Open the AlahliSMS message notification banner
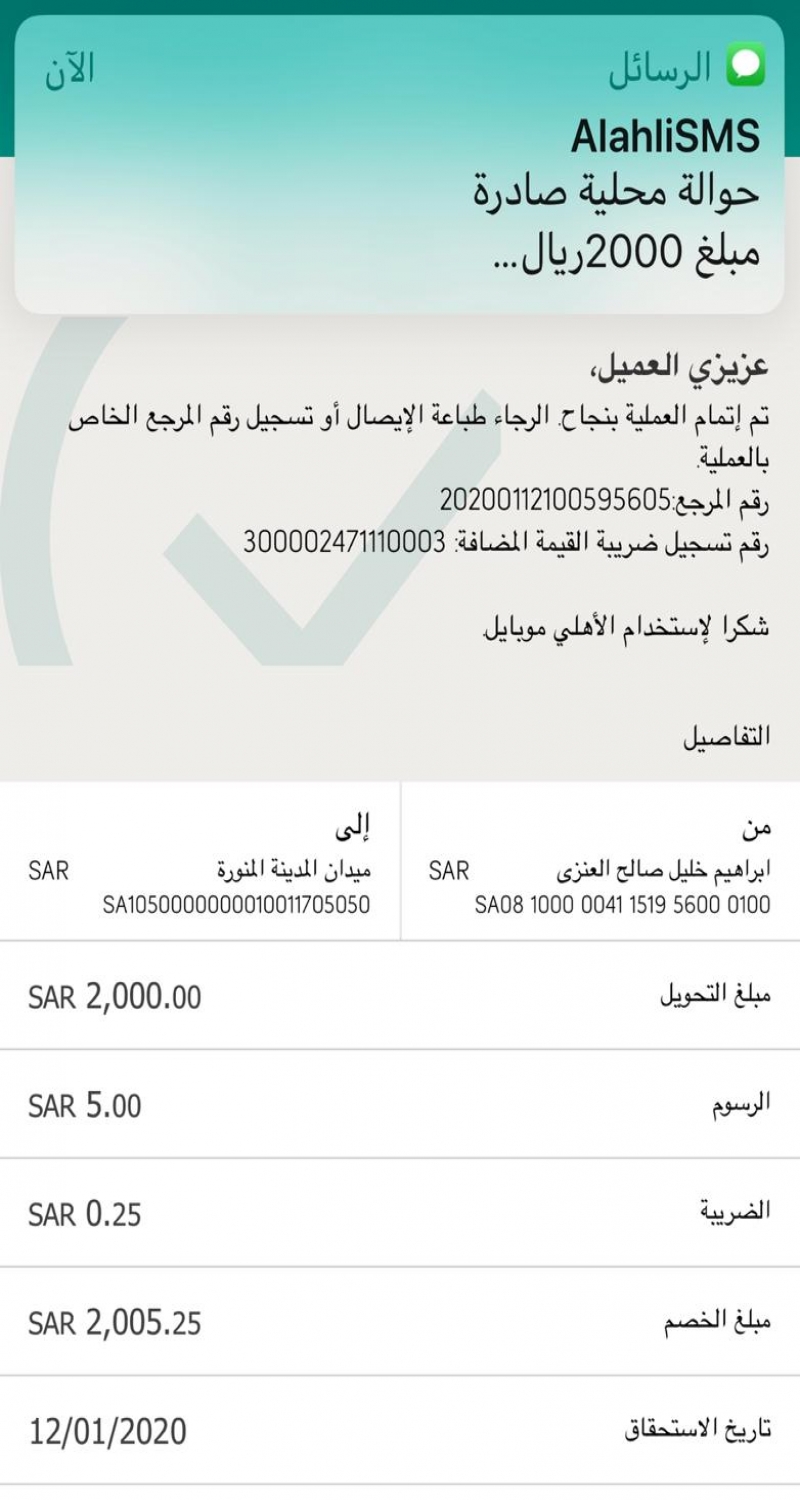 click(x=400, y=165)
